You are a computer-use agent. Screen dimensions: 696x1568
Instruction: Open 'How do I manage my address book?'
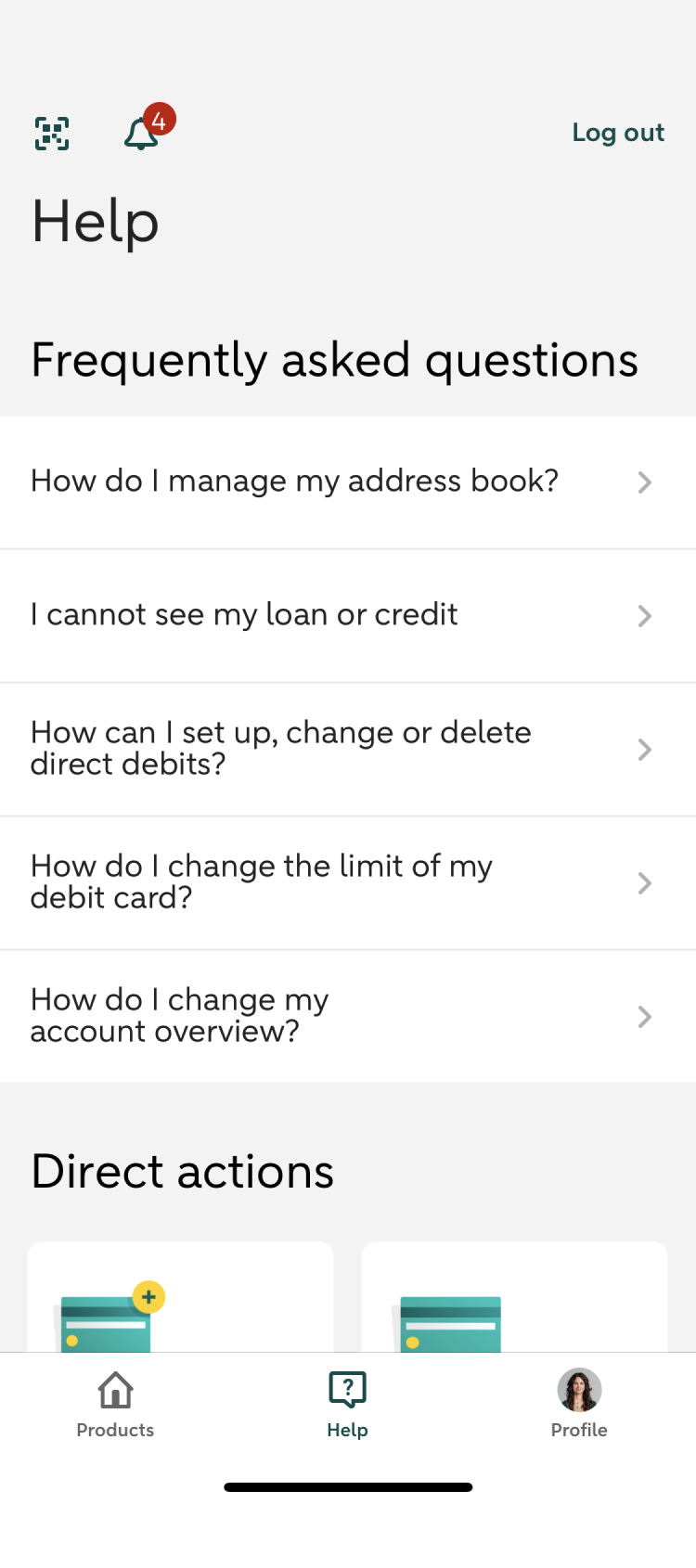point(348,482)
